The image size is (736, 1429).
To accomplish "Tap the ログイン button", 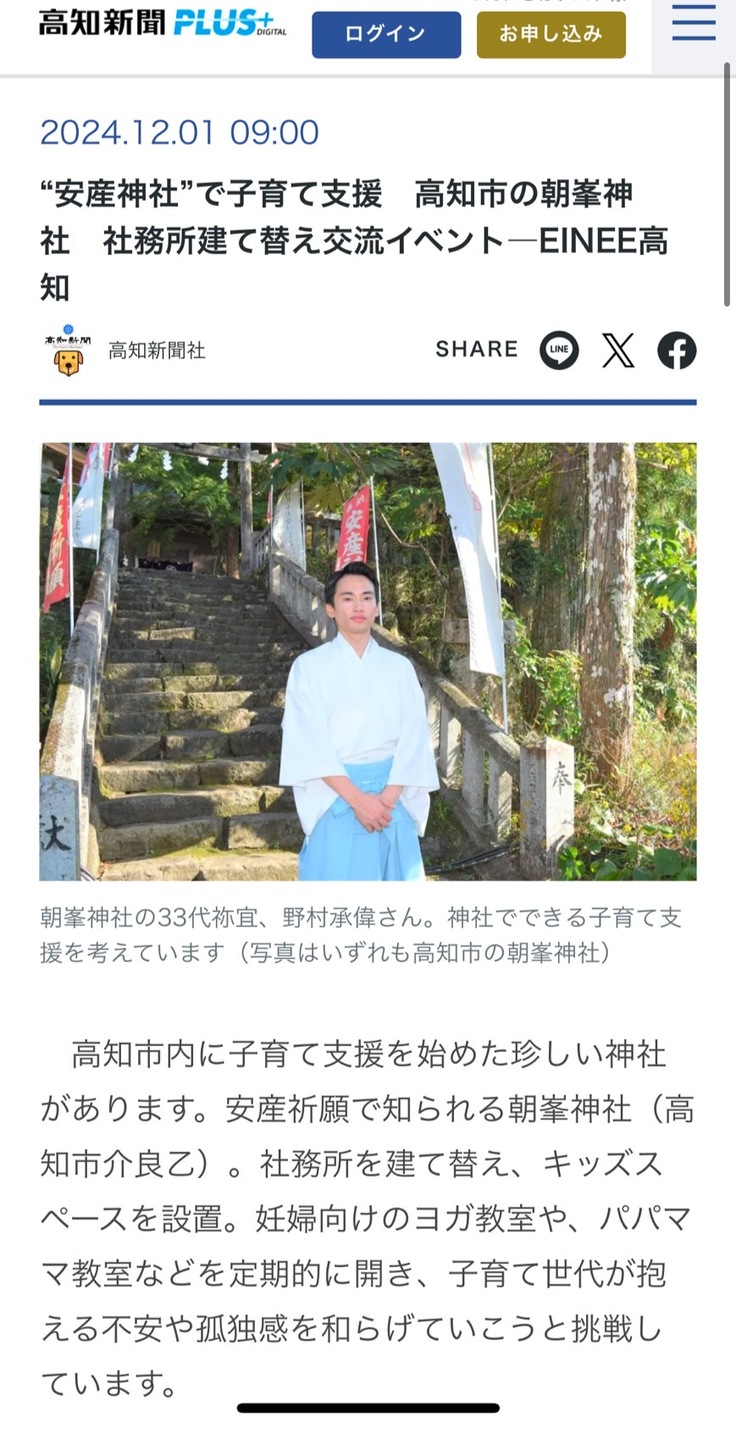I will pos(386,34).
